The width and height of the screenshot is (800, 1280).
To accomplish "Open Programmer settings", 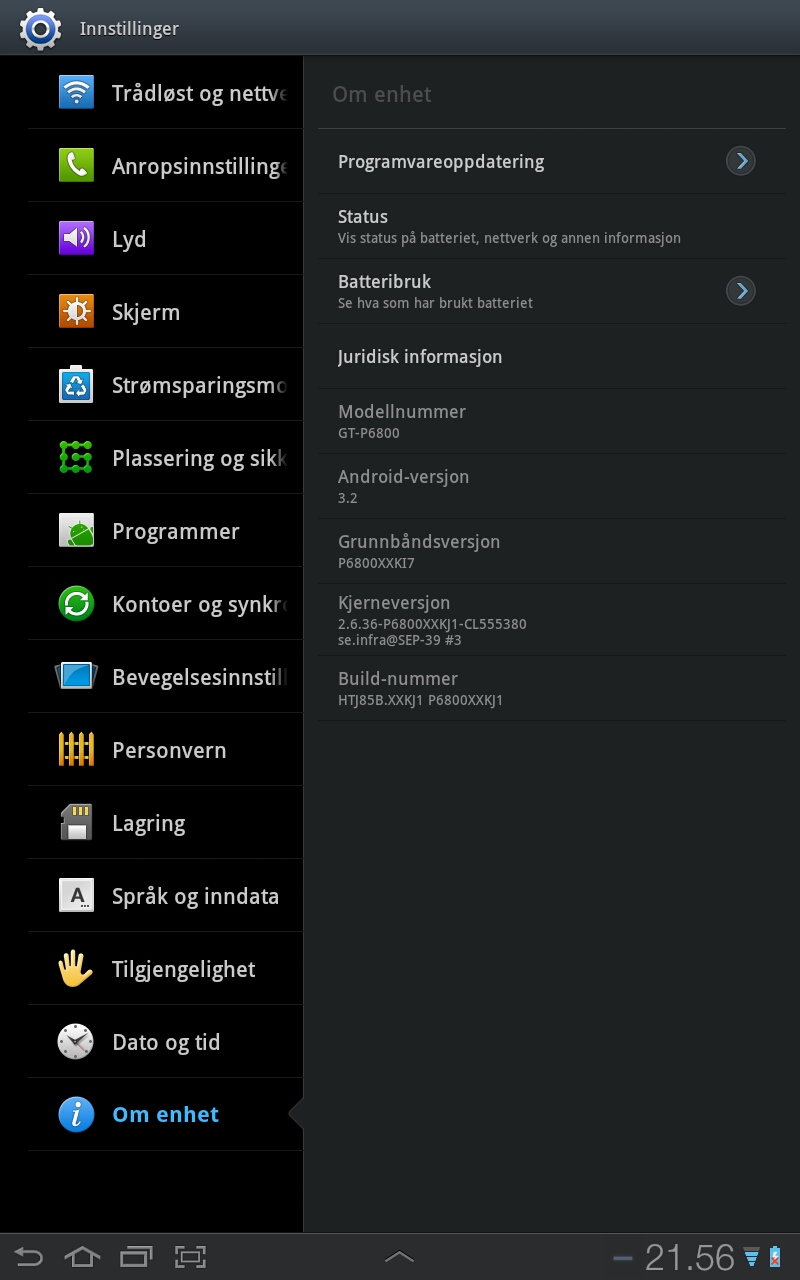I will (x=165, y=531).
